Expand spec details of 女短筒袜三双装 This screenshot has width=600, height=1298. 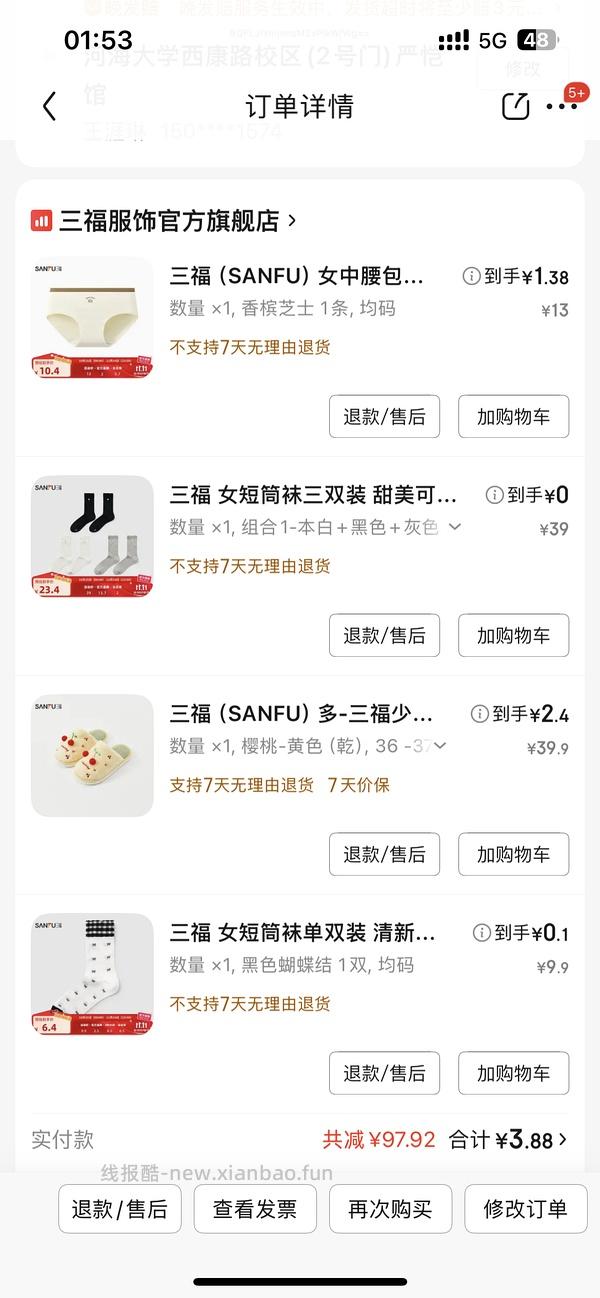pyautogui.click(x=455, y=527)
